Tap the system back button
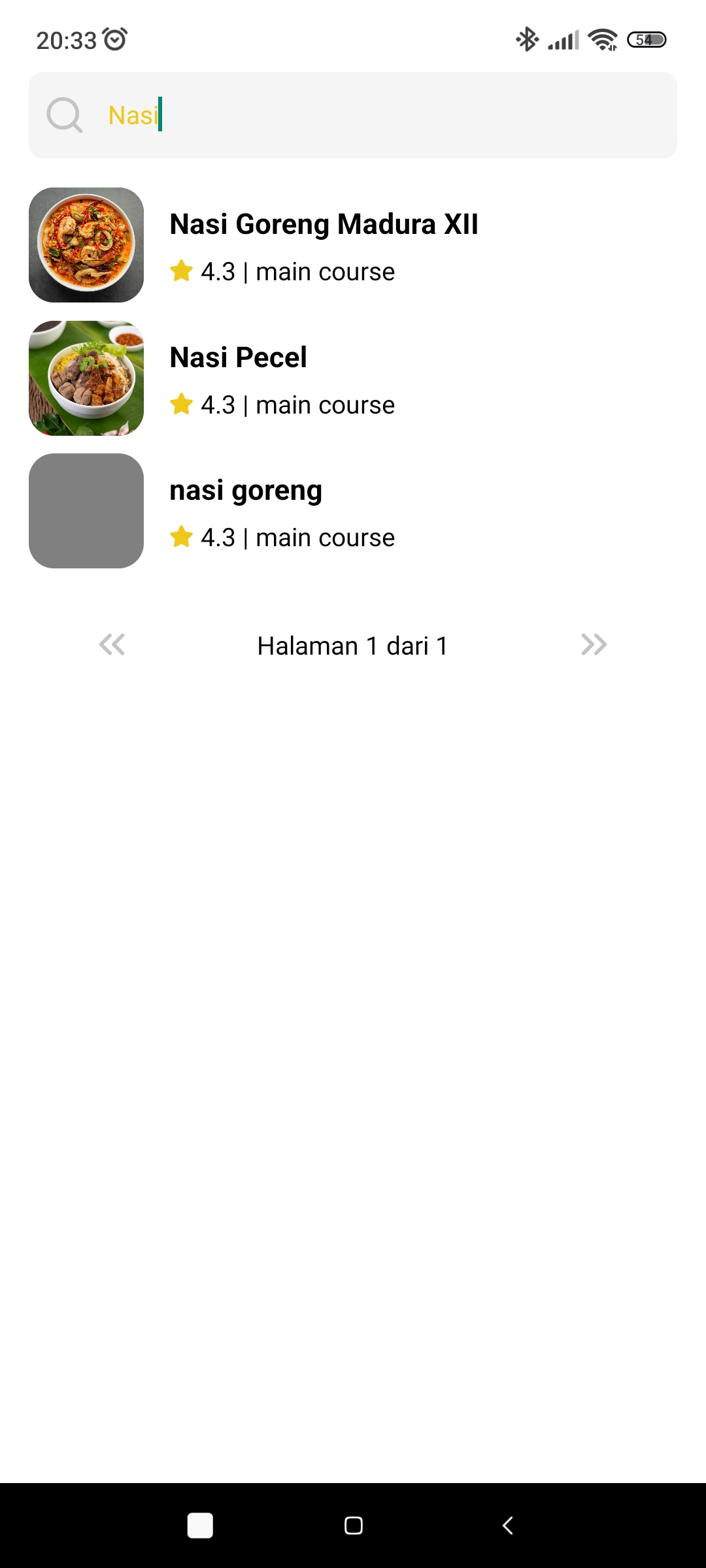 507,1526
